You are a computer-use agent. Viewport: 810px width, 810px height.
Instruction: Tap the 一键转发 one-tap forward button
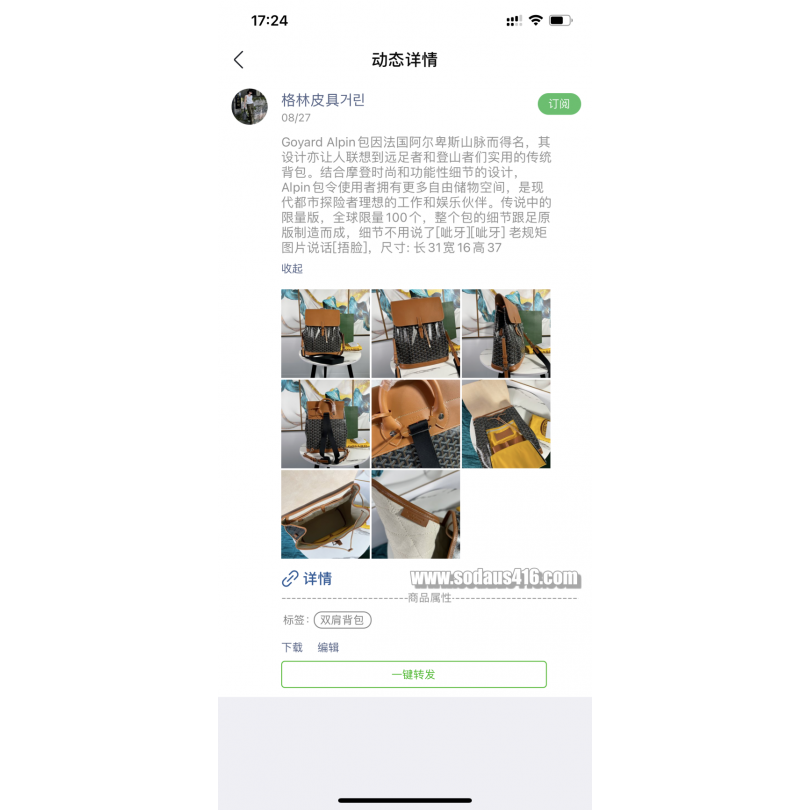click(414, 674)
